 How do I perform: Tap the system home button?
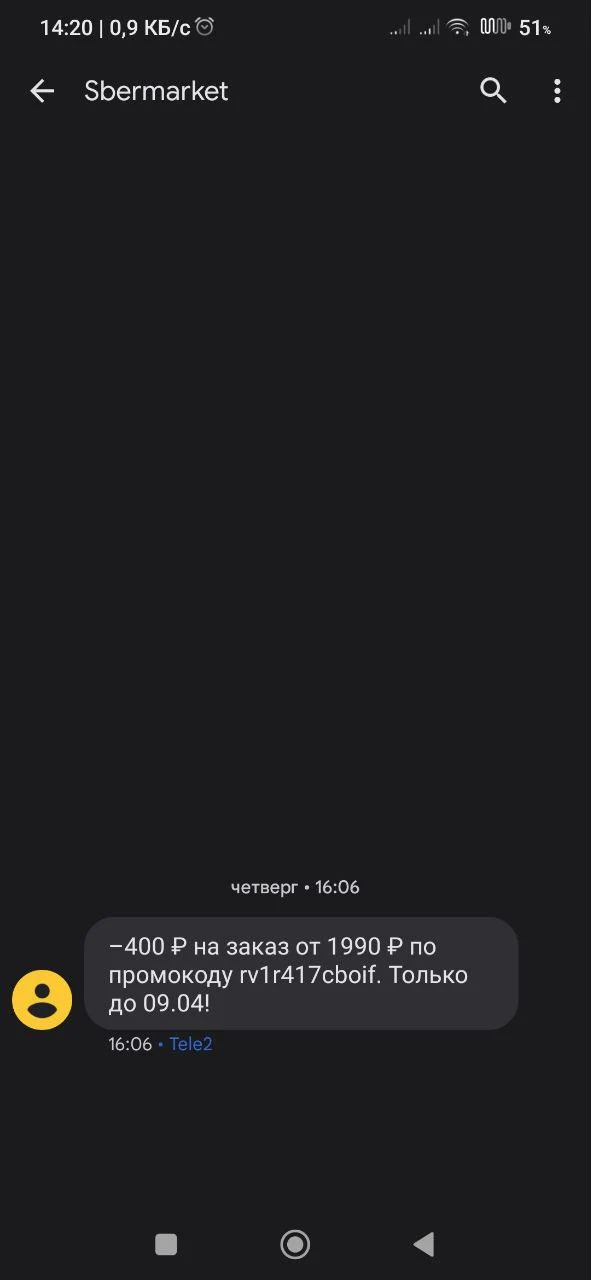(295, 1244)
